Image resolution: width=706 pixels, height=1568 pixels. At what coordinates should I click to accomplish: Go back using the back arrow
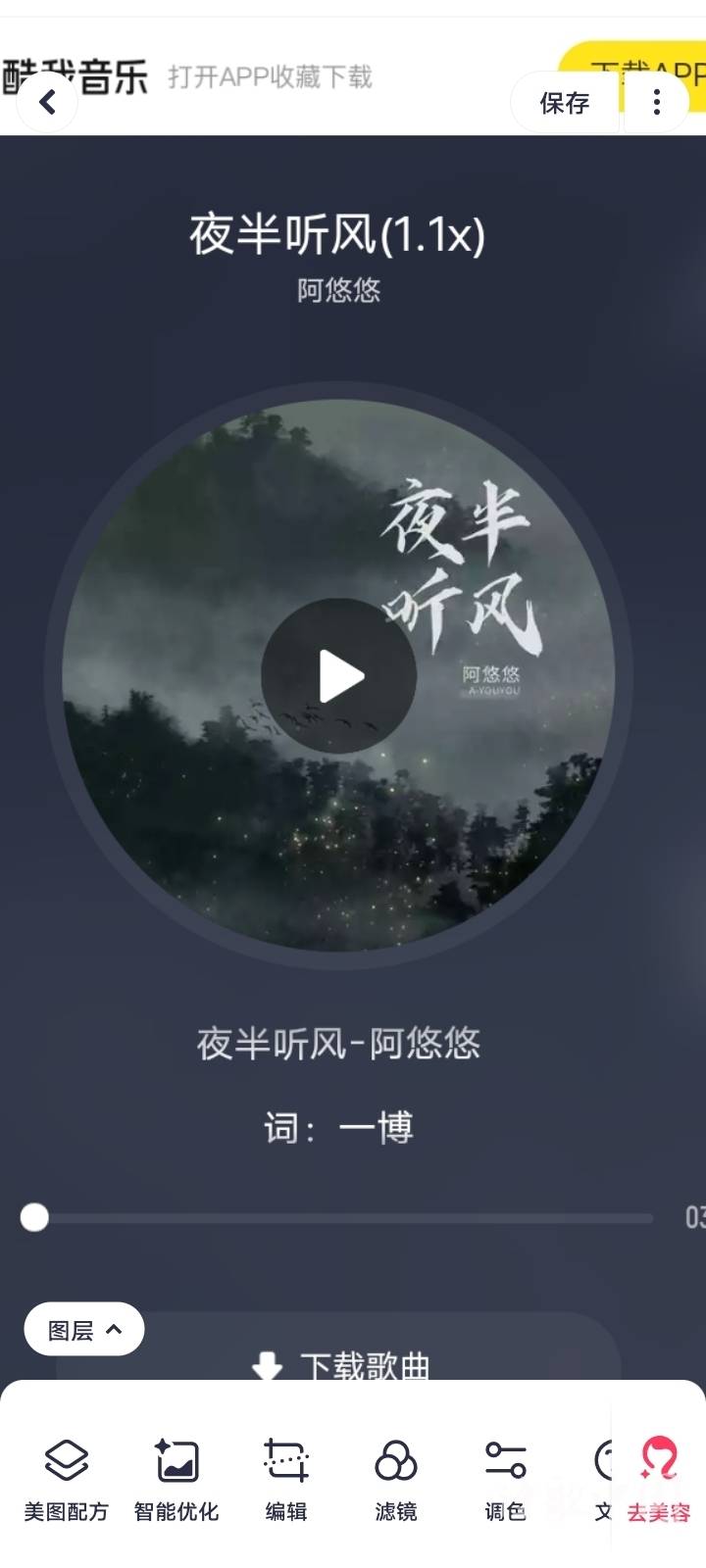47,102
